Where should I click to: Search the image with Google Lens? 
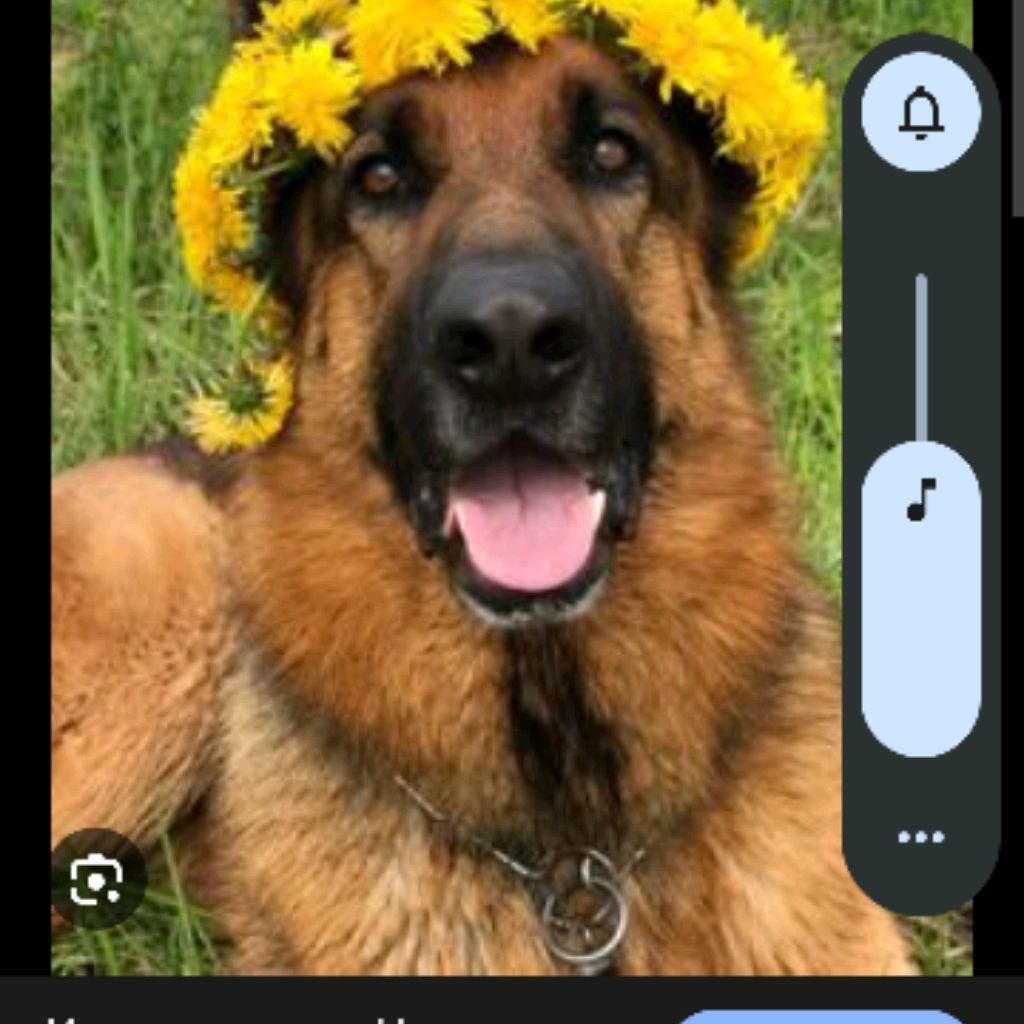97,879
